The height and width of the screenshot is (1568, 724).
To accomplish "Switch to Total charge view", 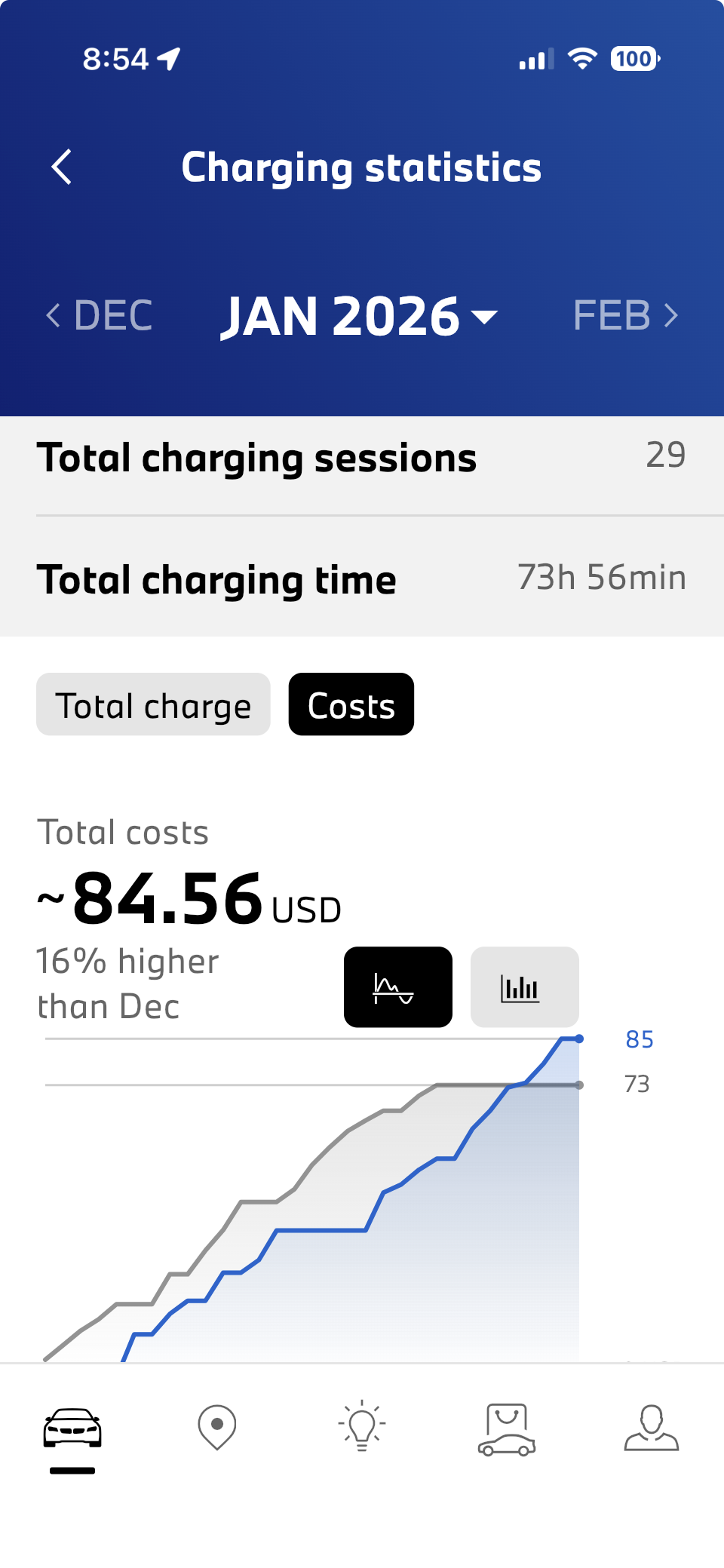I will 153,704.
